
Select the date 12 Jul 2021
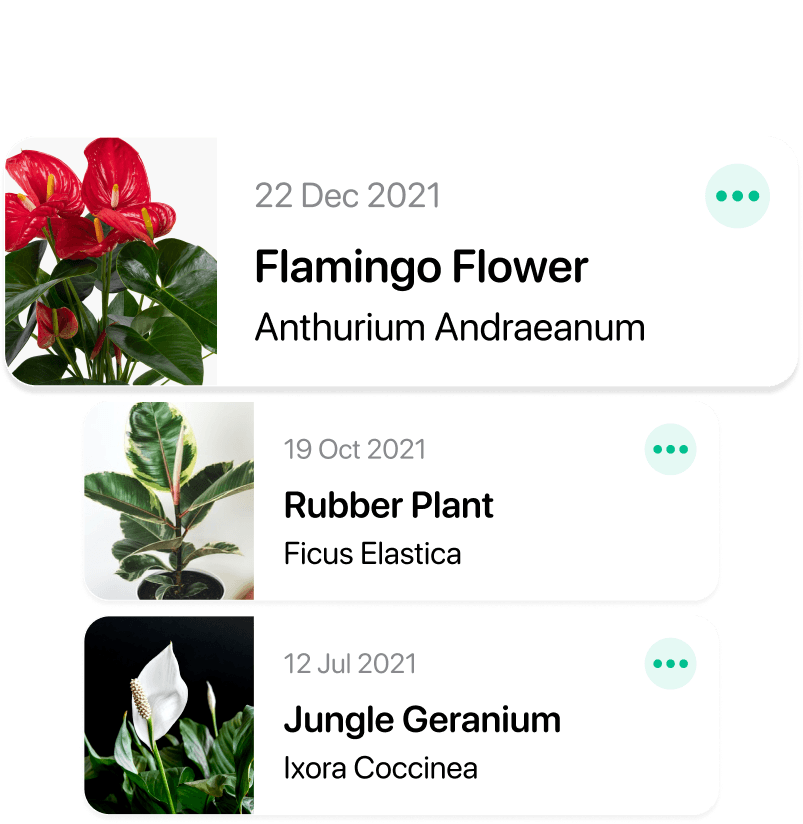pos(350,664)
